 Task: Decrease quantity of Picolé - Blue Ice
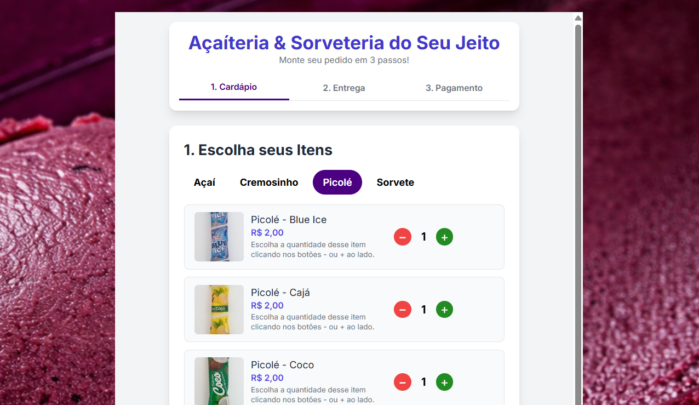point(403,237)
